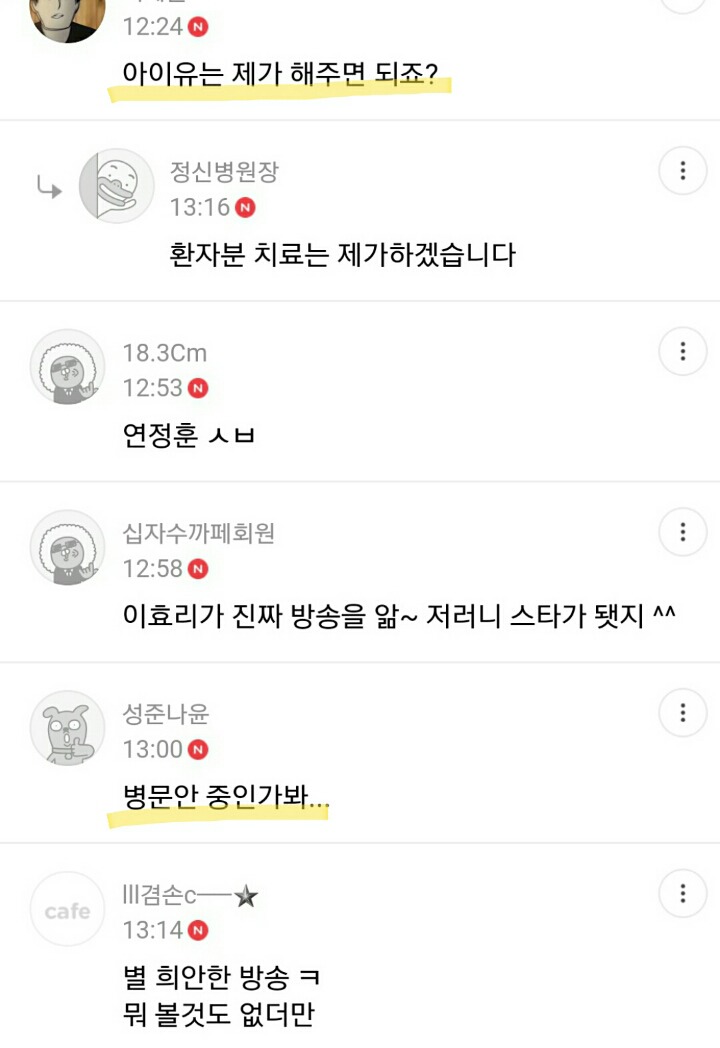Open the more options on lll겸손c's comment
This screenshot has width=720, height=1048.
click(x=683, y=894)
